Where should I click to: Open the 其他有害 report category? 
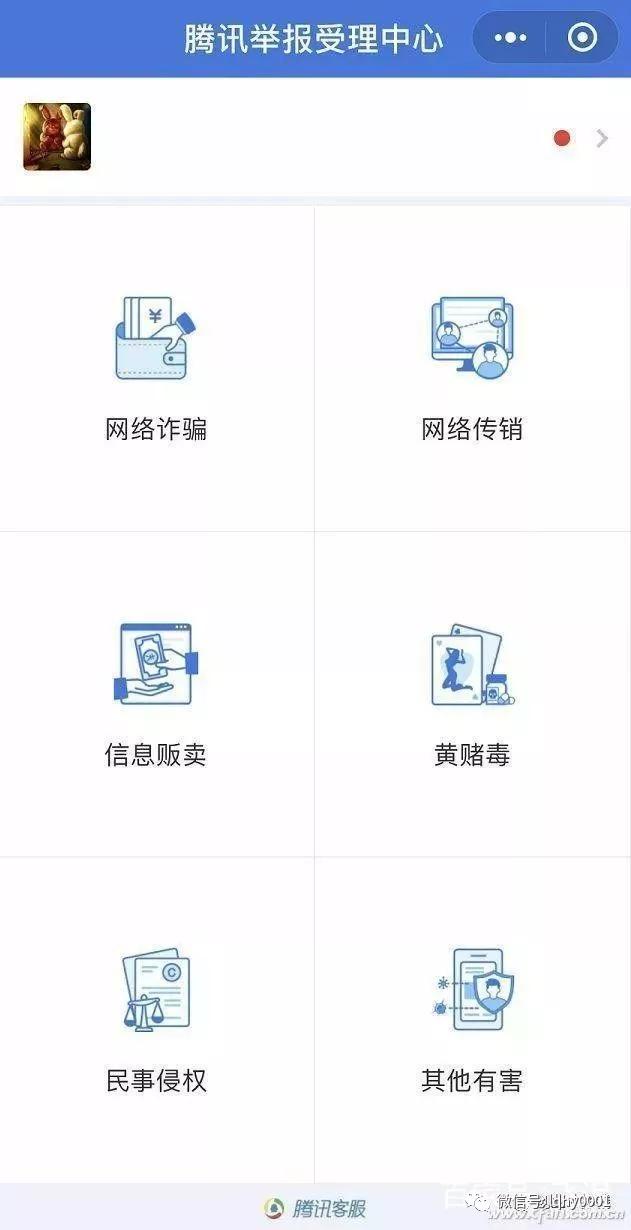[472, 1020]
